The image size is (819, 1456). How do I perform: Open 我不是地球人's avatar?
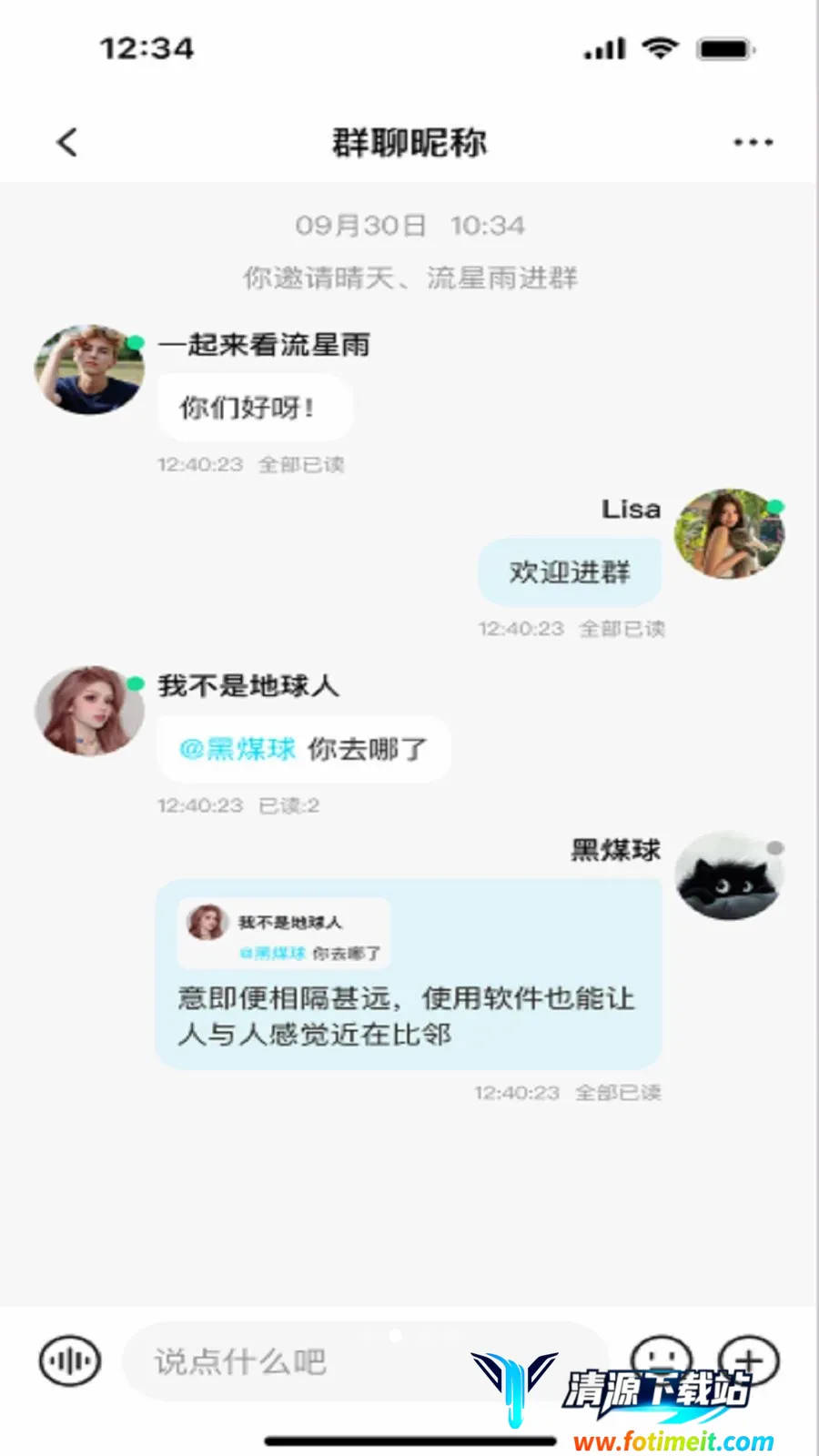coord(89,711)
